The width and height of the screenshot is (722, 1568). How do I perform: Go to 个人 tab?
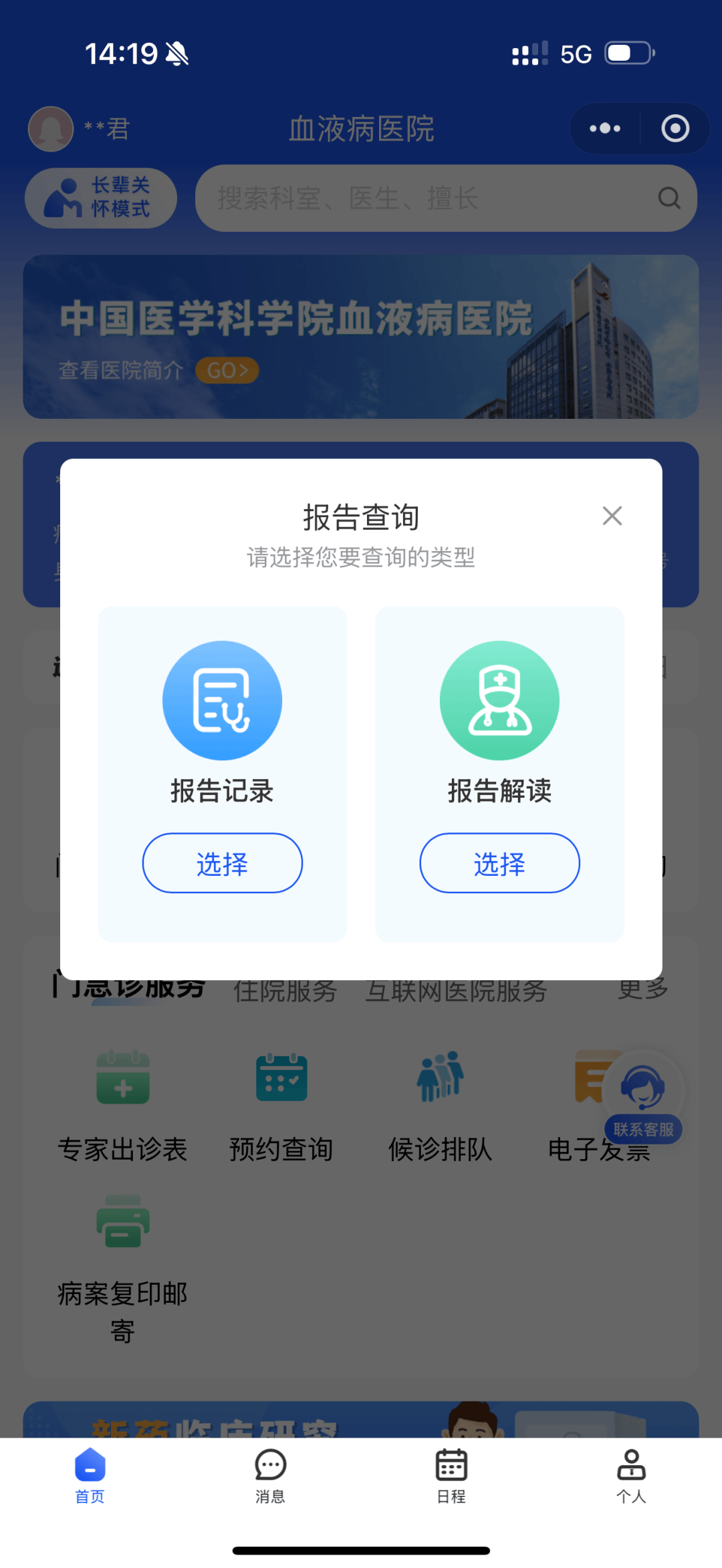click(631, 1476)
